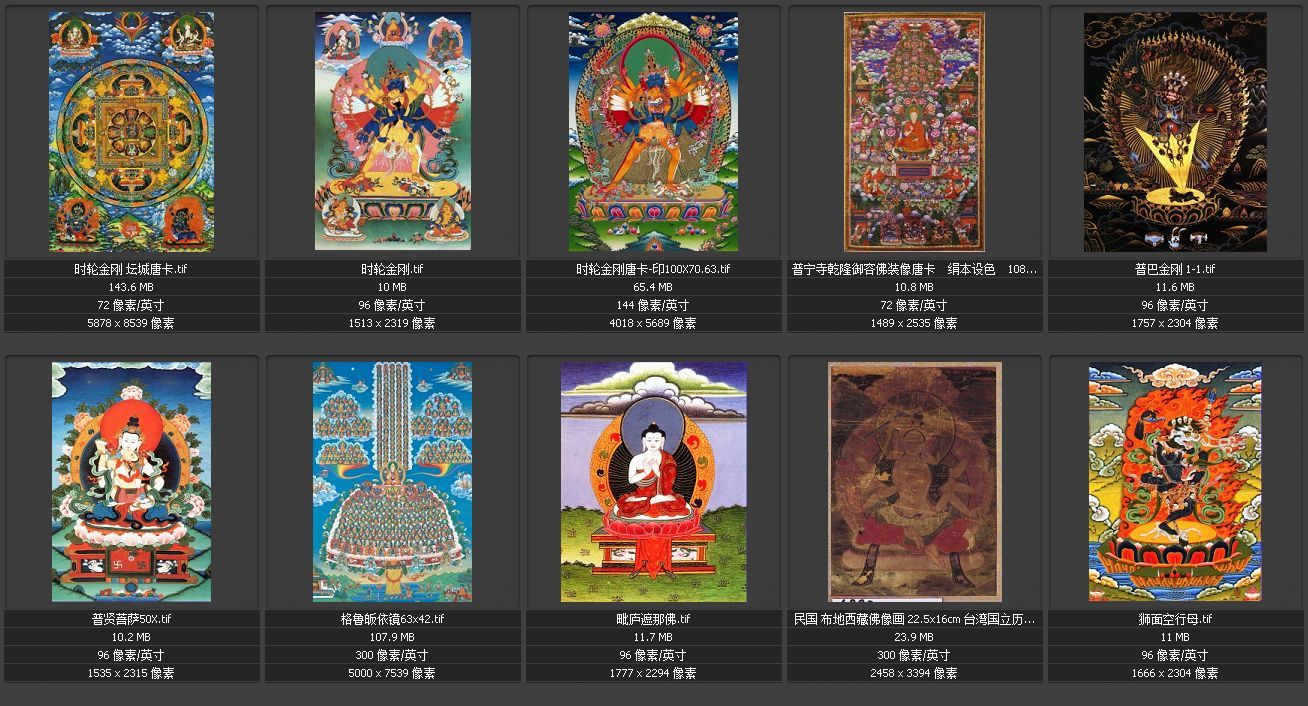Screen dimensions: 1308x706
Task: Select the 狮面空行母.tif thumbnail
Action: tap(1175, 481)
